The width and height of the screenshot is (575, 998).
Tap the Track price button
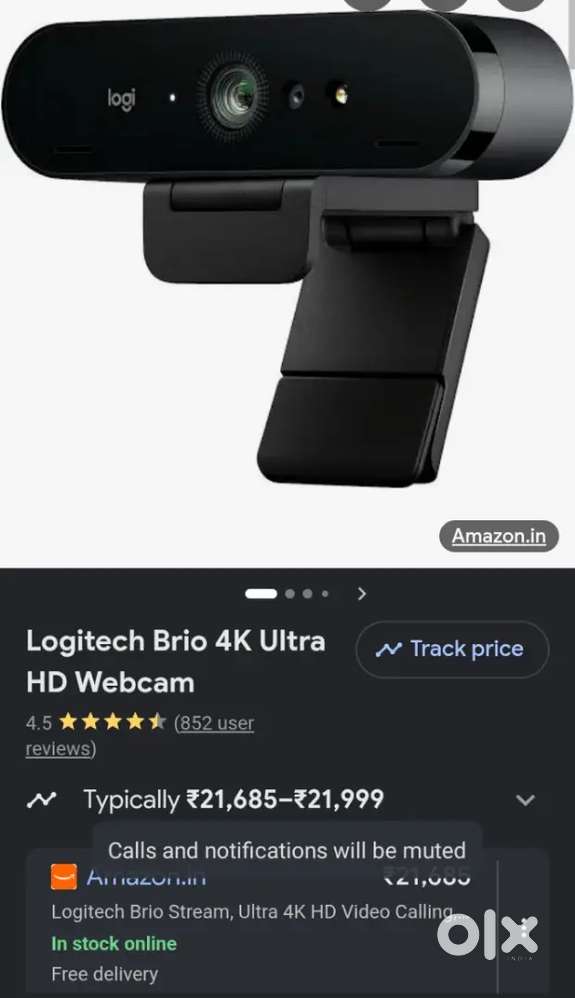[452, 649]
